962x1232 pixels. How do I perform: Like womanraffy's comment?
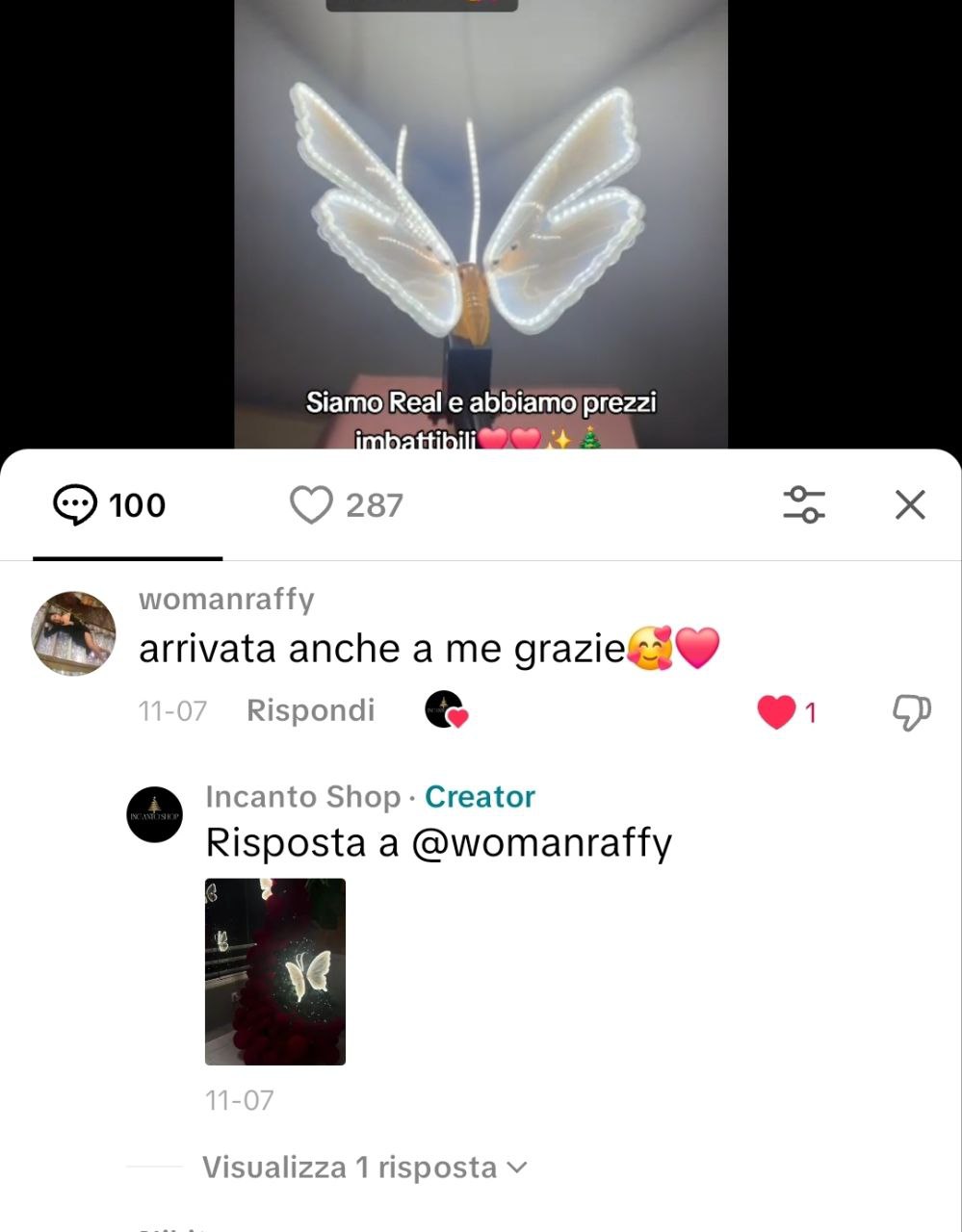click(x=776, y=712)
